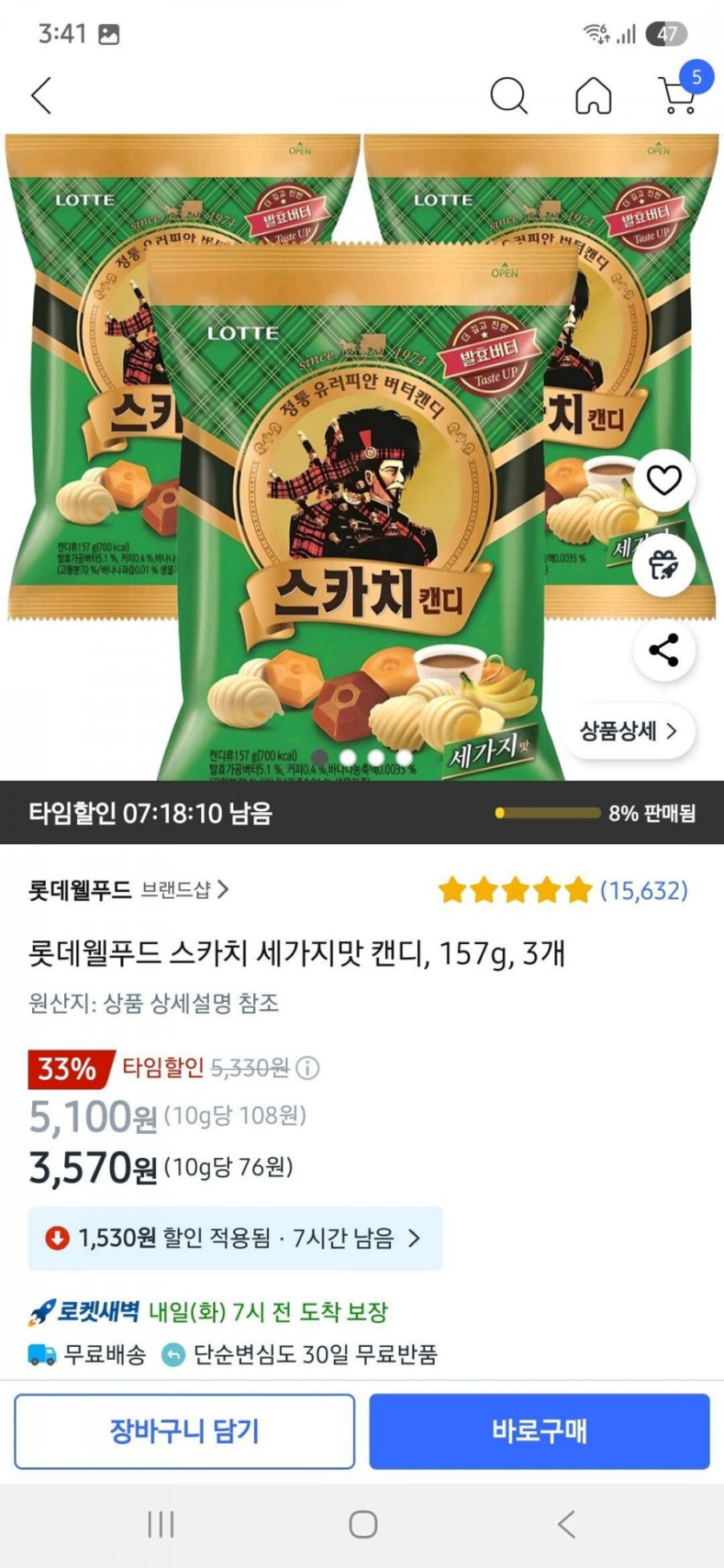Open the search icon
The image size is (724, 1568).
(x=508, y=95)
